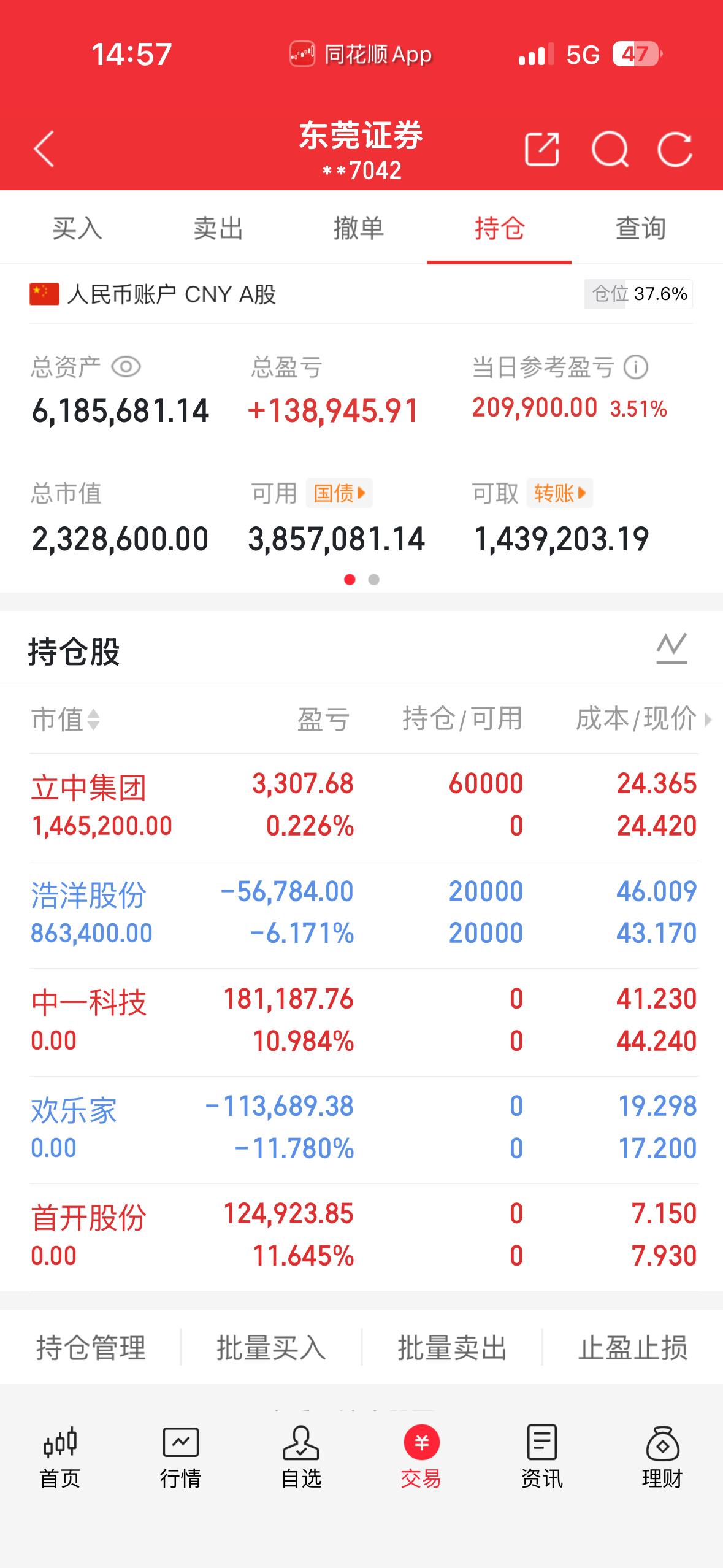Go back with the top-left arrow
The height and width of the screenshot is (1568, 723).
click(44, 148)
